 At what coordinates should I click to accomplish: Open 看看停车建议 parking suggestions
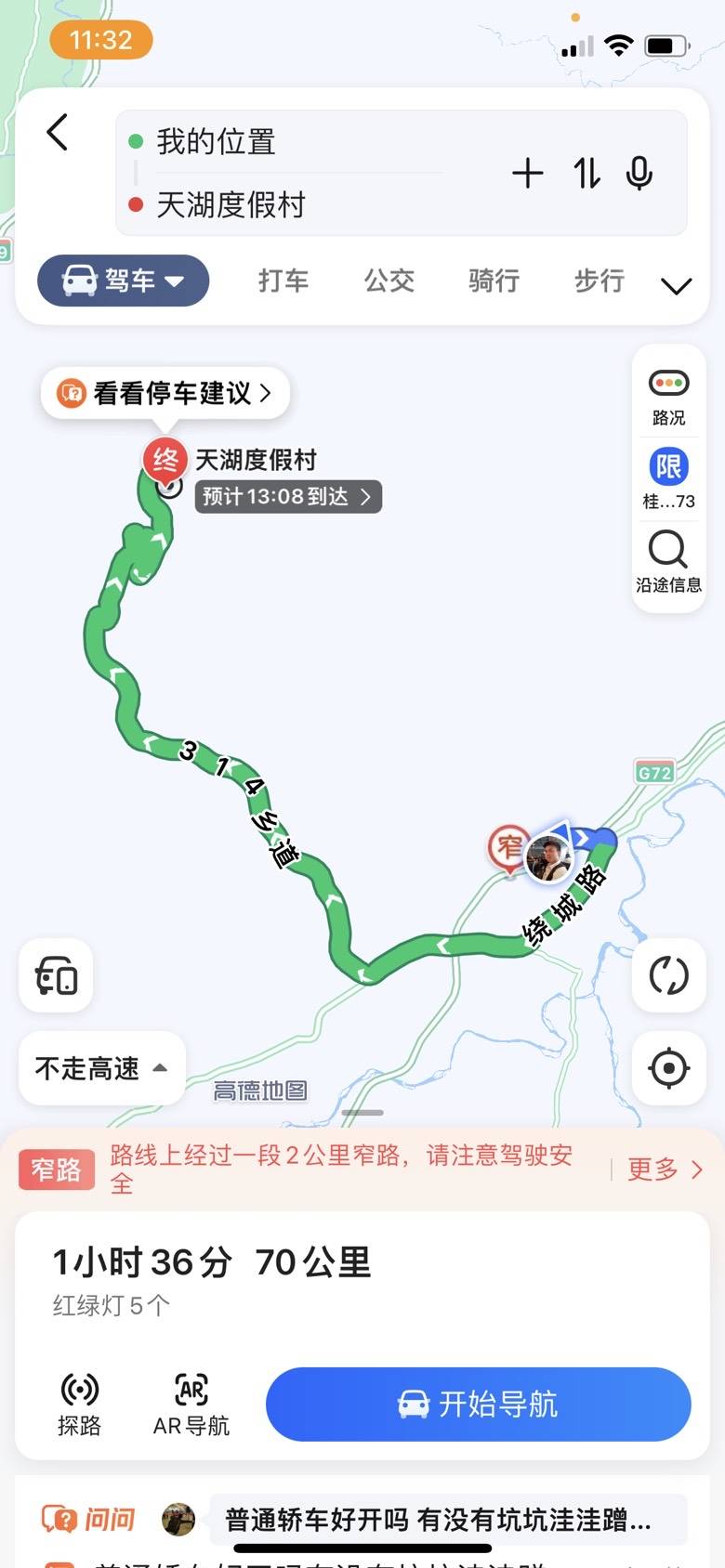click(165, 393)
